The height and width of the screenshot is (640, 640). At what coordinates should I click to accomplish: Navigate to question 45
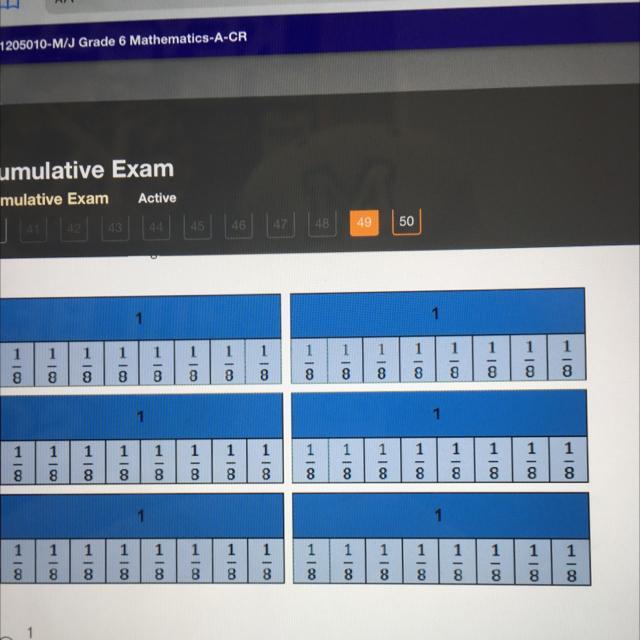[197, 226]
